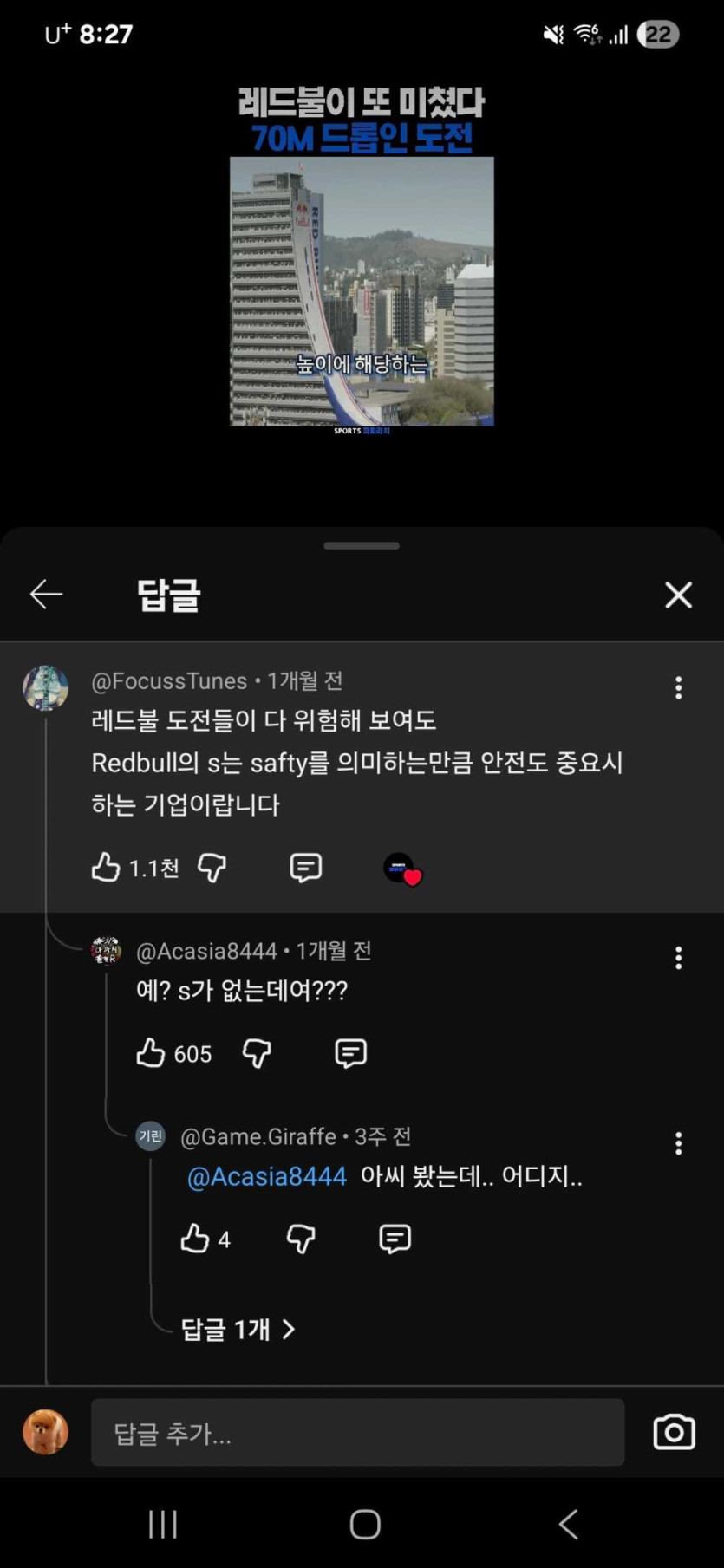Go to the system home screen
This screenshot has height=1568, width=724.
tap(365, 1524)
